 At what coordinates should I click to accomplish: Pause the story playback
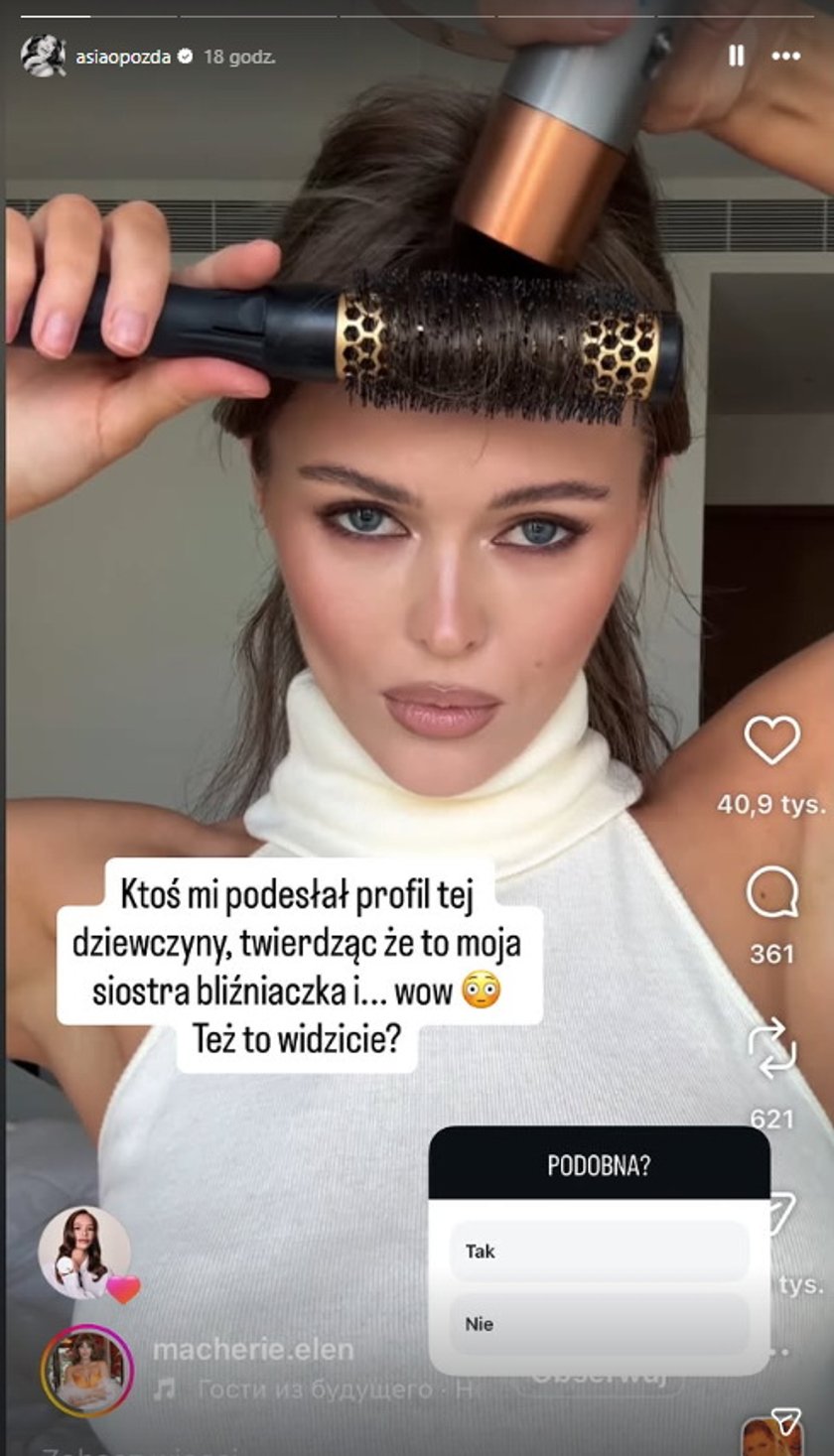(736, 57)
